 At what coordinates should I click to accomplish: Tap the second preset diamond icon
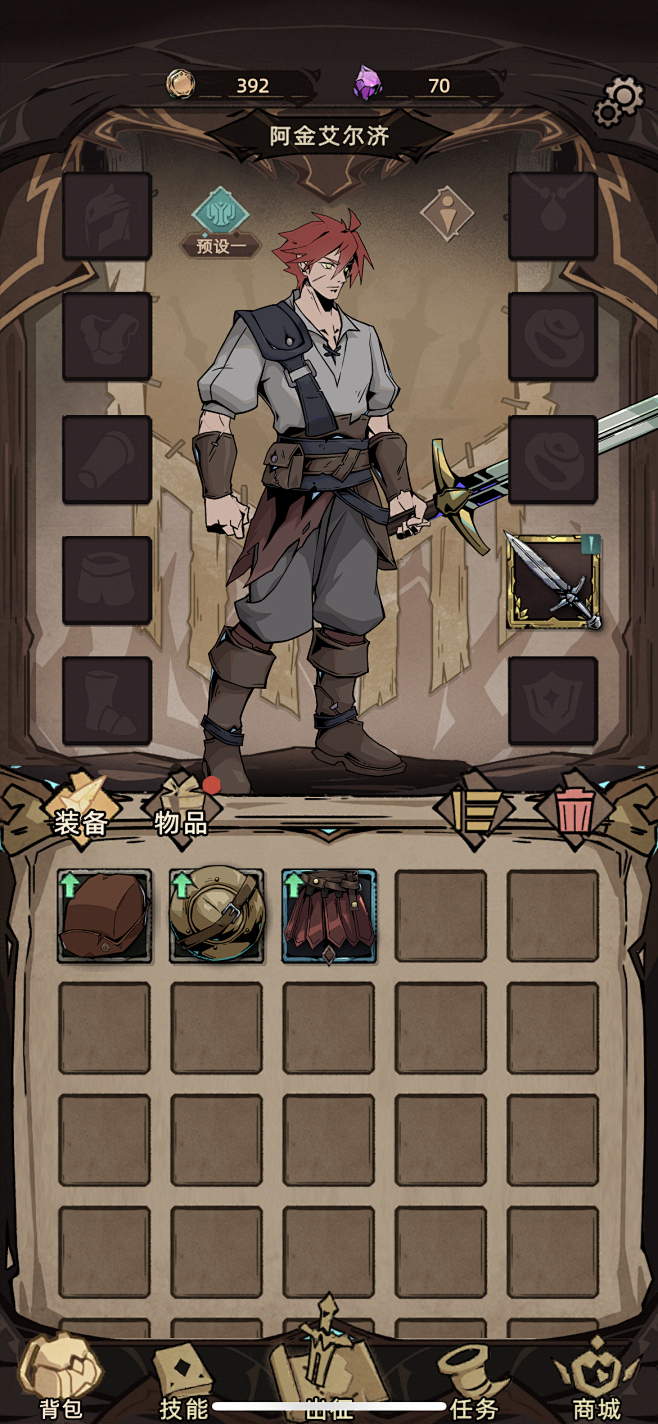(x=446, y=213)
